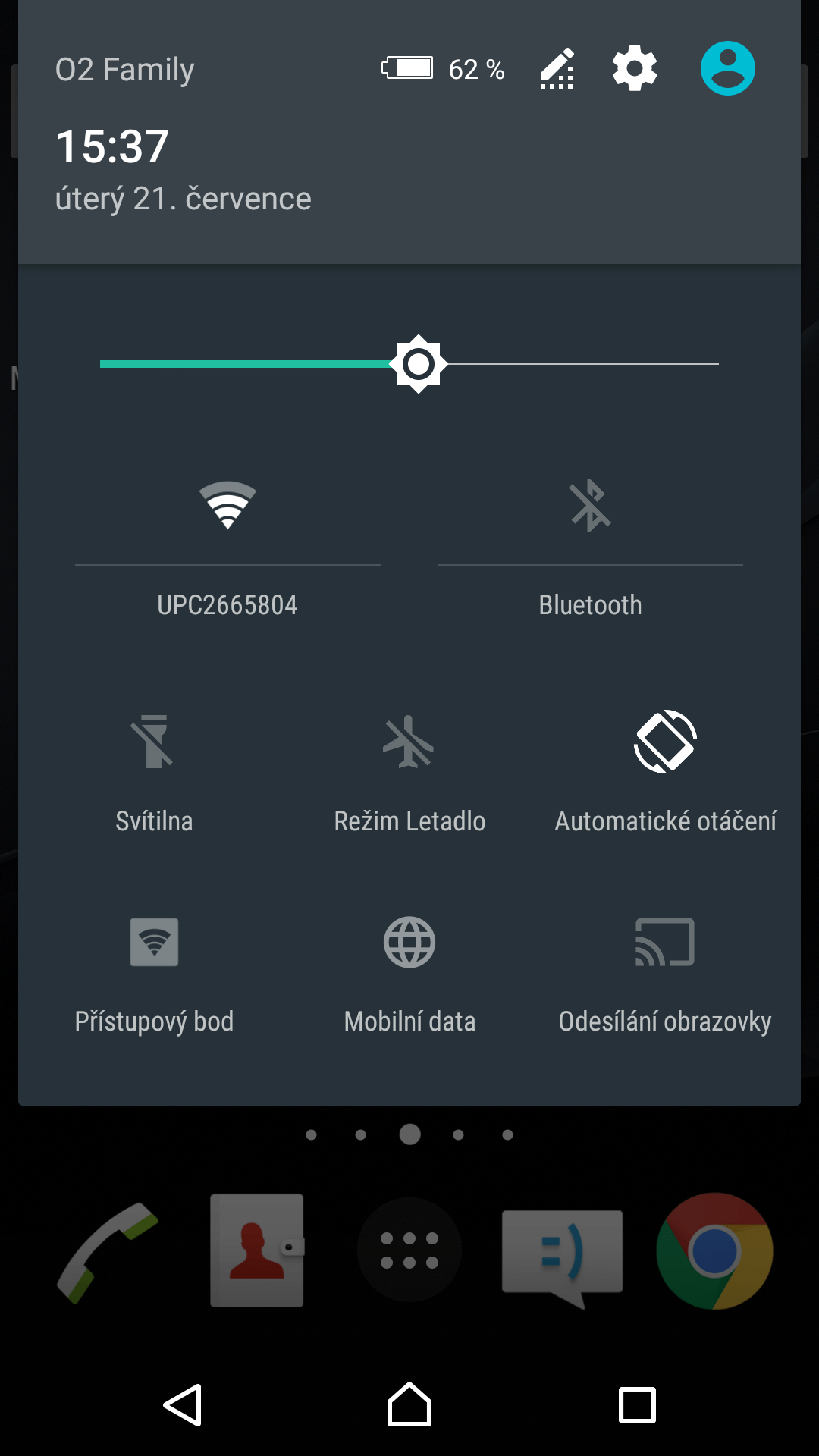Enable Bluetooth via its icon
Image resolution: width=819 pixels, height=1456 pixels.
click(x=590, y=505)
